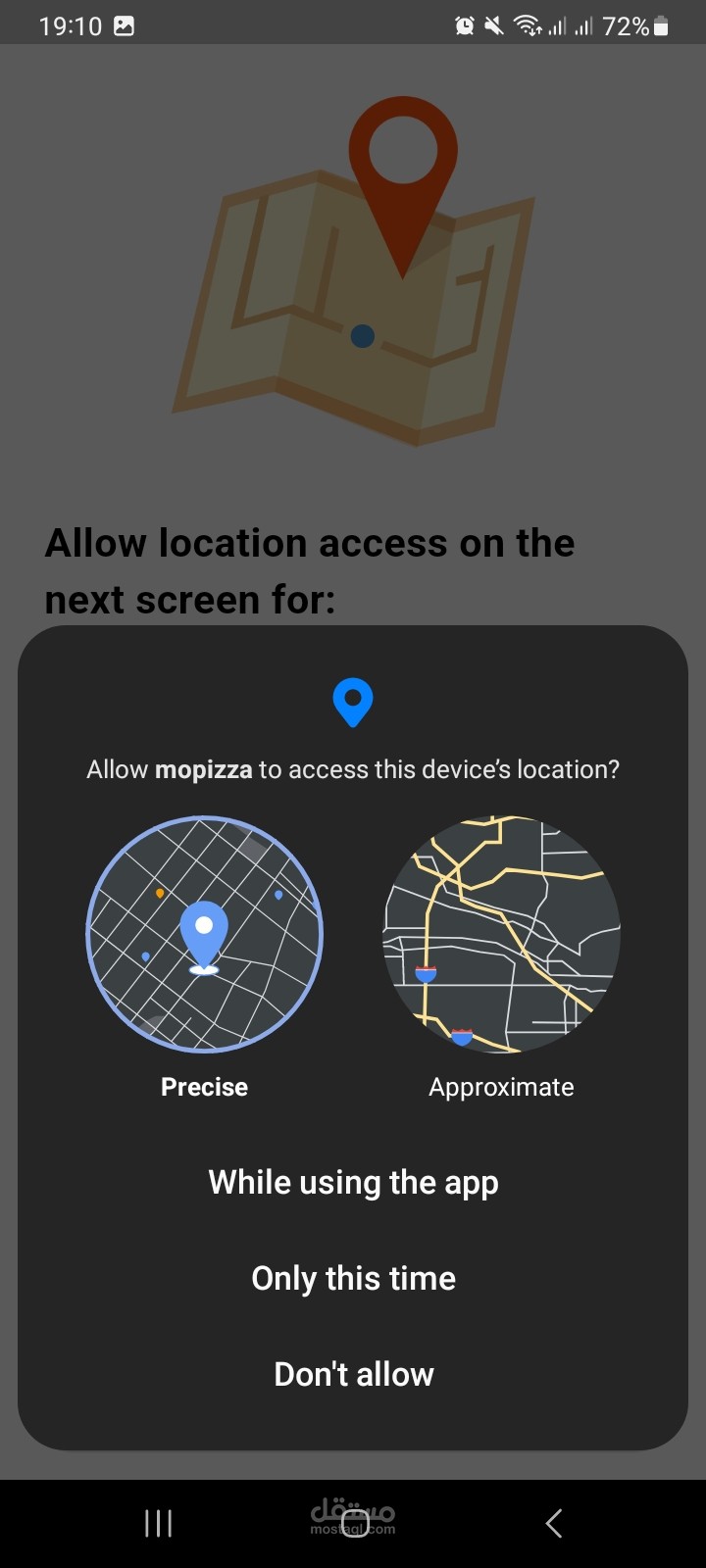Open the recent apps view
The width and height of the screenshot is (706, 1568).
(x=158, y=1523)
